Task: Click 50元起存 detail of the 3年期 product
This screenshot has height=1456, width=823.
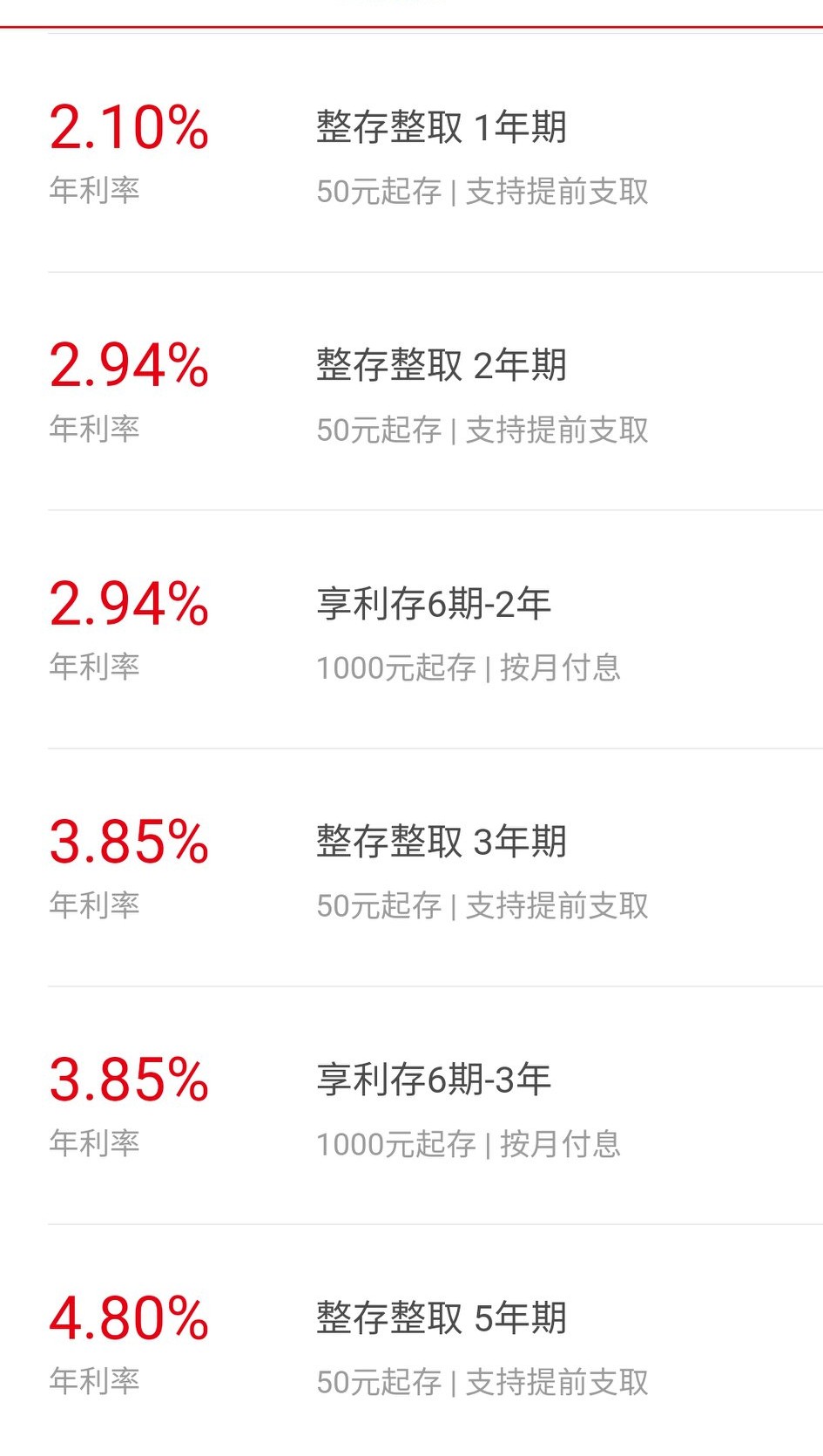Action: (381, 906)
